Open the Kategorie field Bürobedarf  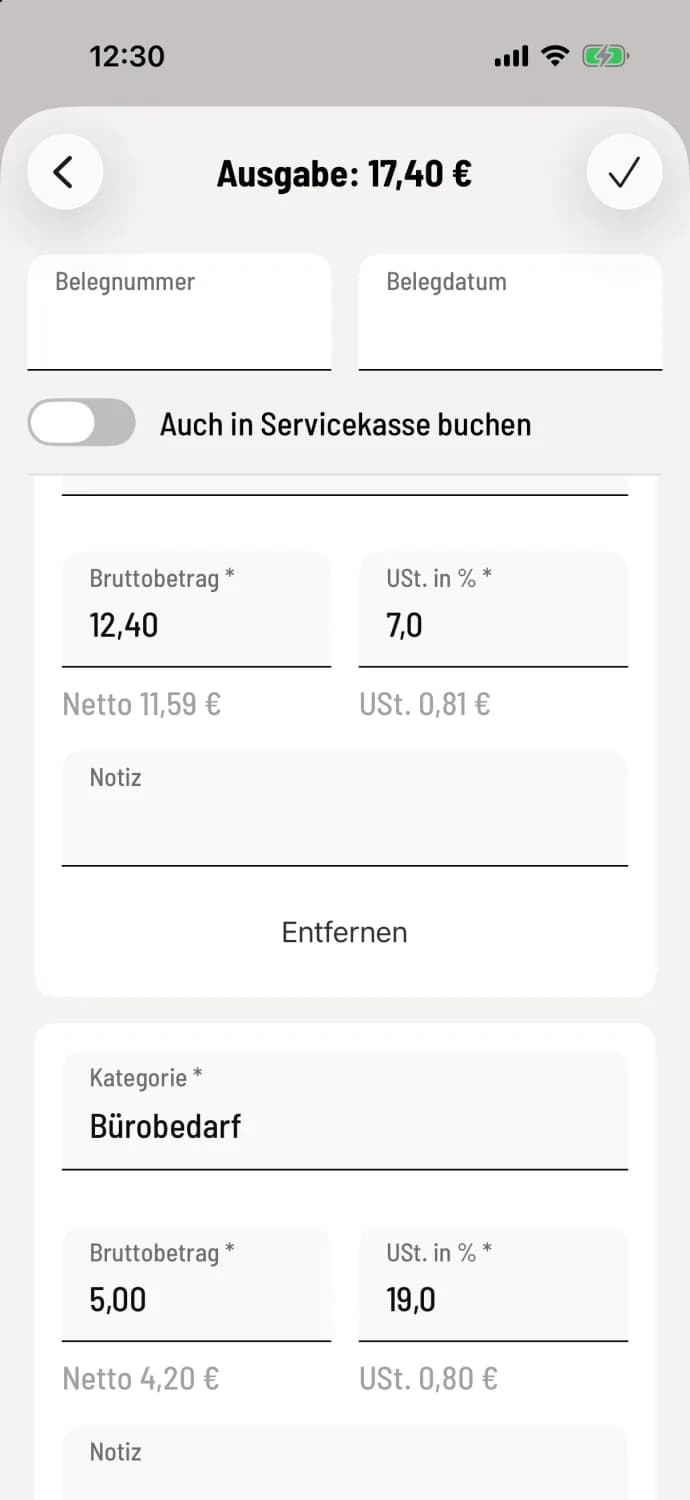click(x=345, y=1110)
